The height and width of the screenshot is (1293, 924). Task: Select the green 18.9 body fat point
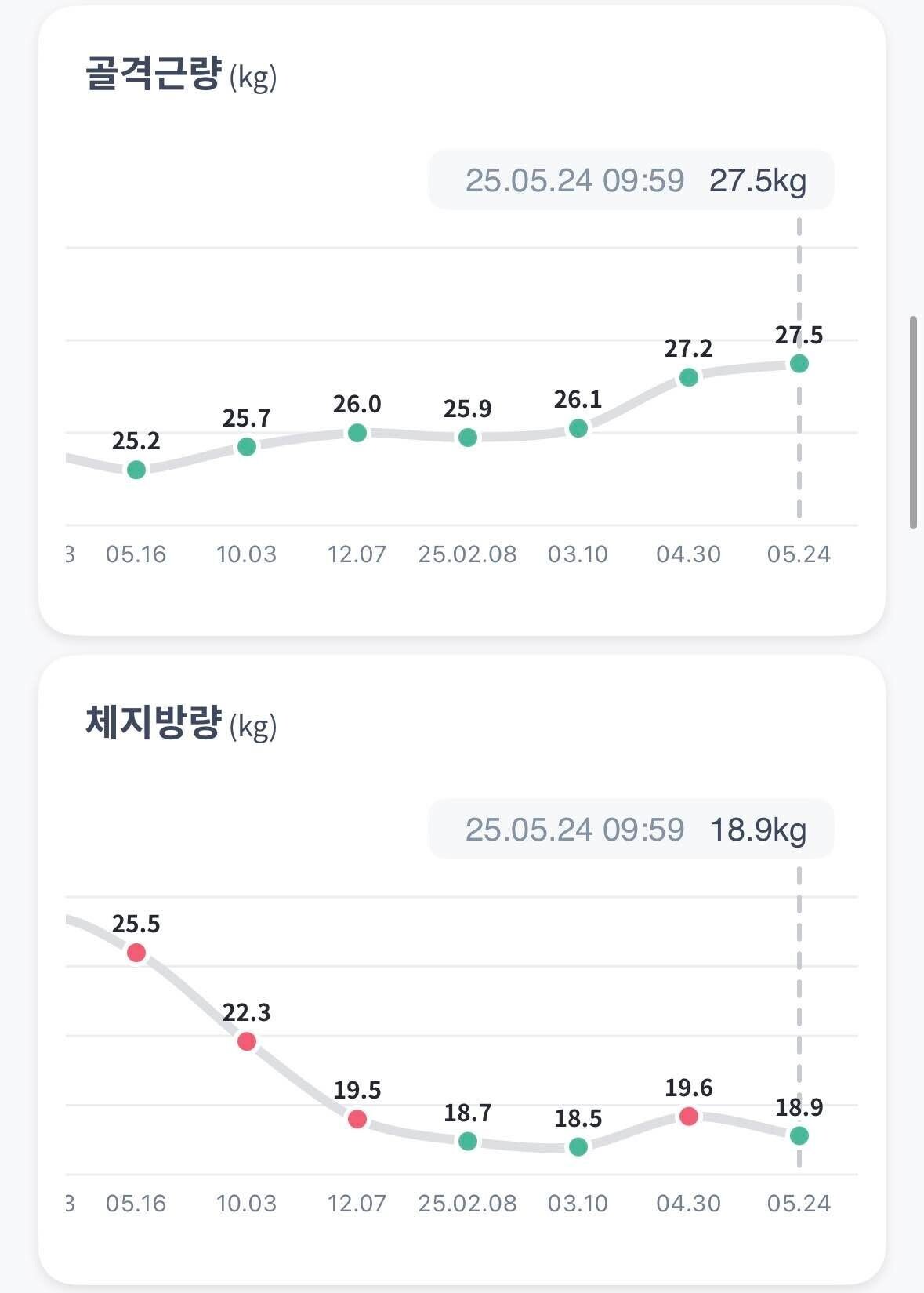(x=798, y=1134)
